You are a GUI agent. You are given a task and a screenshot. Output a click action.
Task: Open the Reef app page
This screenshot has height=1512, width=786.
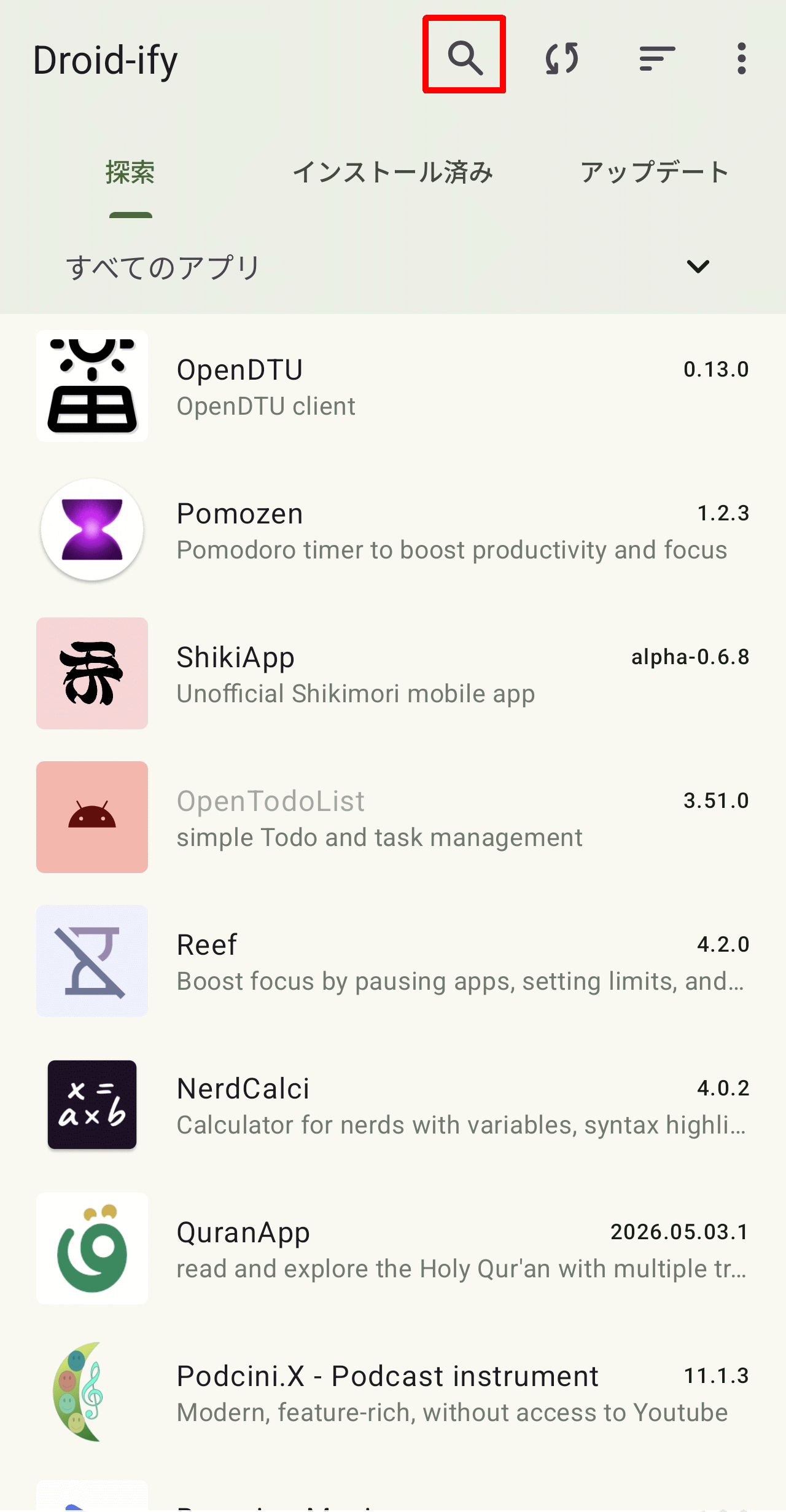pos(393,961)
